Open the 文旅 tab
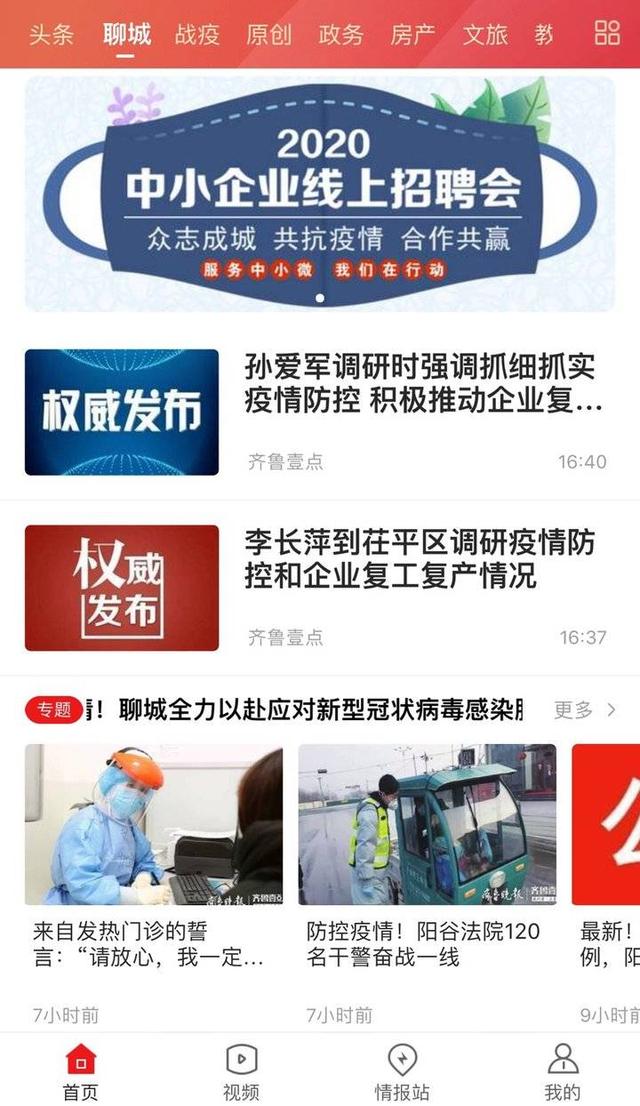This screenshot has width=640, height=1106. [x=485, y=35]
